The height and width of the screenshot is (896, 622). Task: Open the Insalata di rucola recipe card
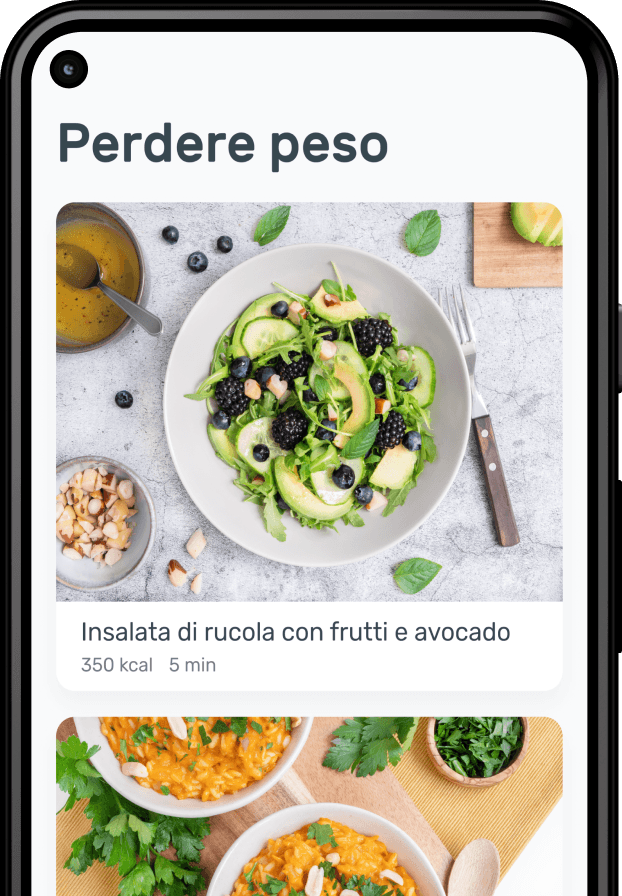tap(309, 445)
